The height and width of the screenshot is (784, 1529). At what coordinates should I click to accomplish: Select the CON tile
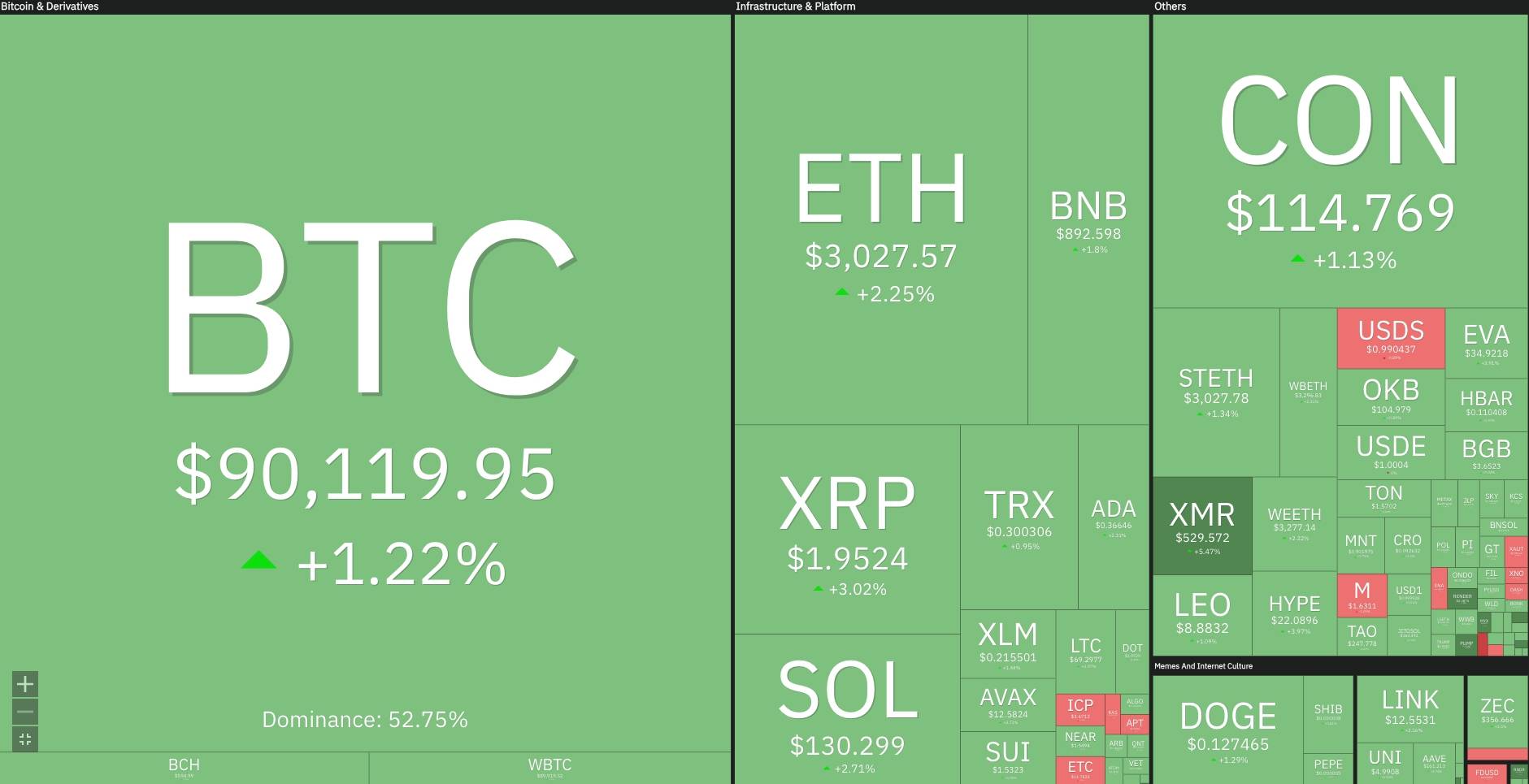tap(1340, 162)
